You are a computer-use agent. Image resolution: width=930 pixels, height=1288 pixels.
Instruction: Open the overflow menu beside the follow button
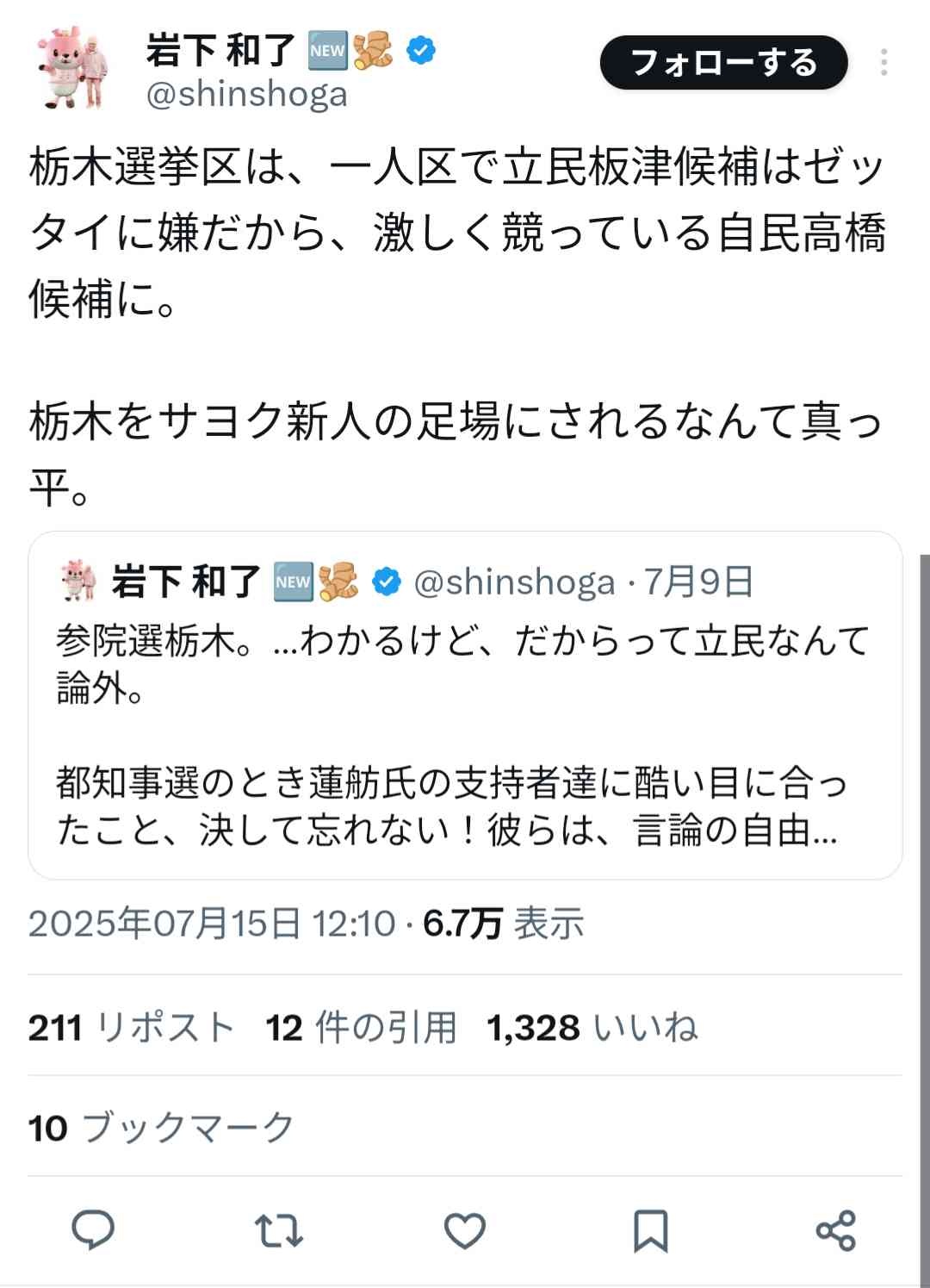tap(883, 63)
